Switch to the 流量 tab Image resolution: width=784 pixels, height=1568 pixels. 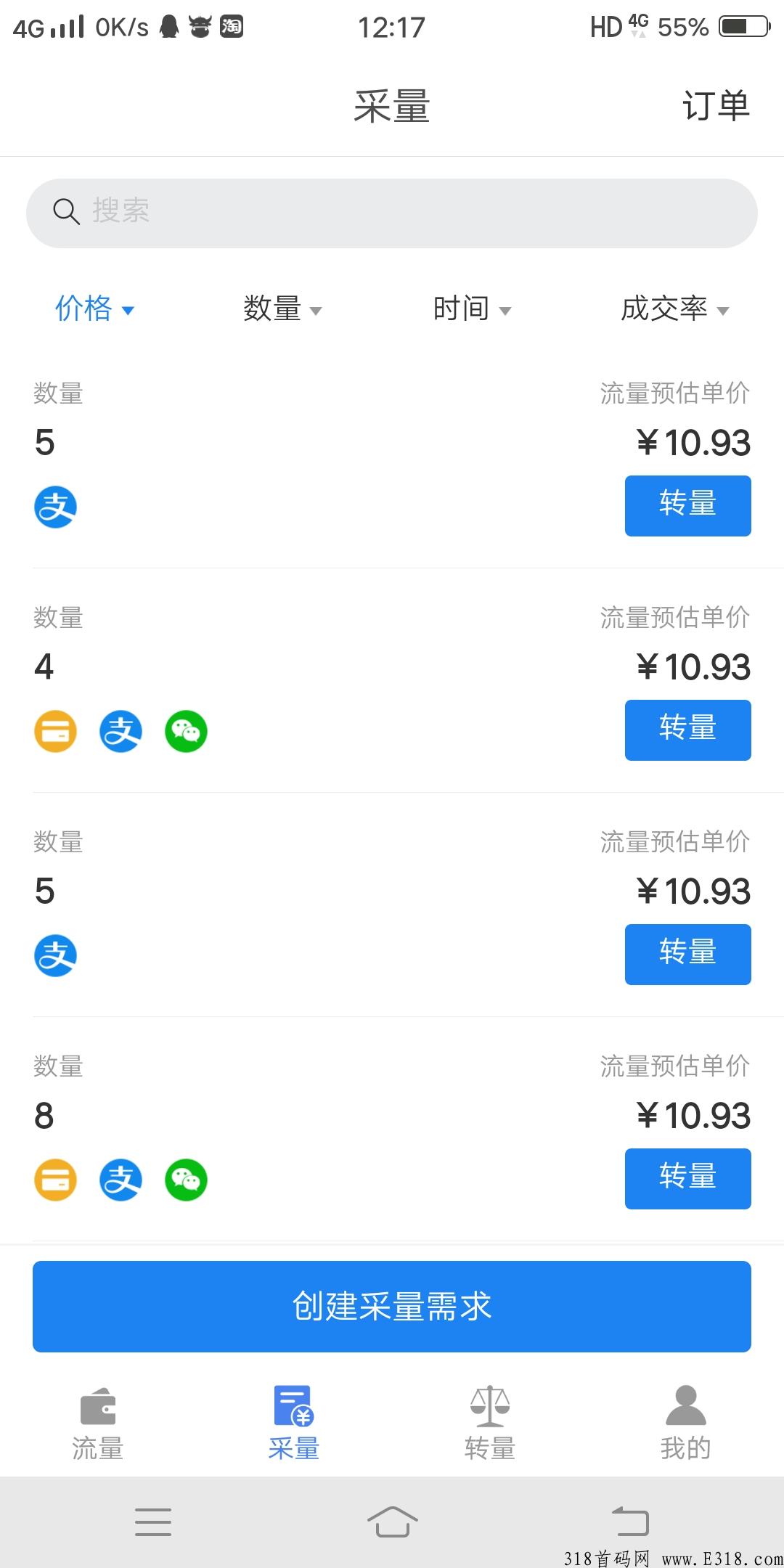pyautogui.click(x=98, y=1424)
